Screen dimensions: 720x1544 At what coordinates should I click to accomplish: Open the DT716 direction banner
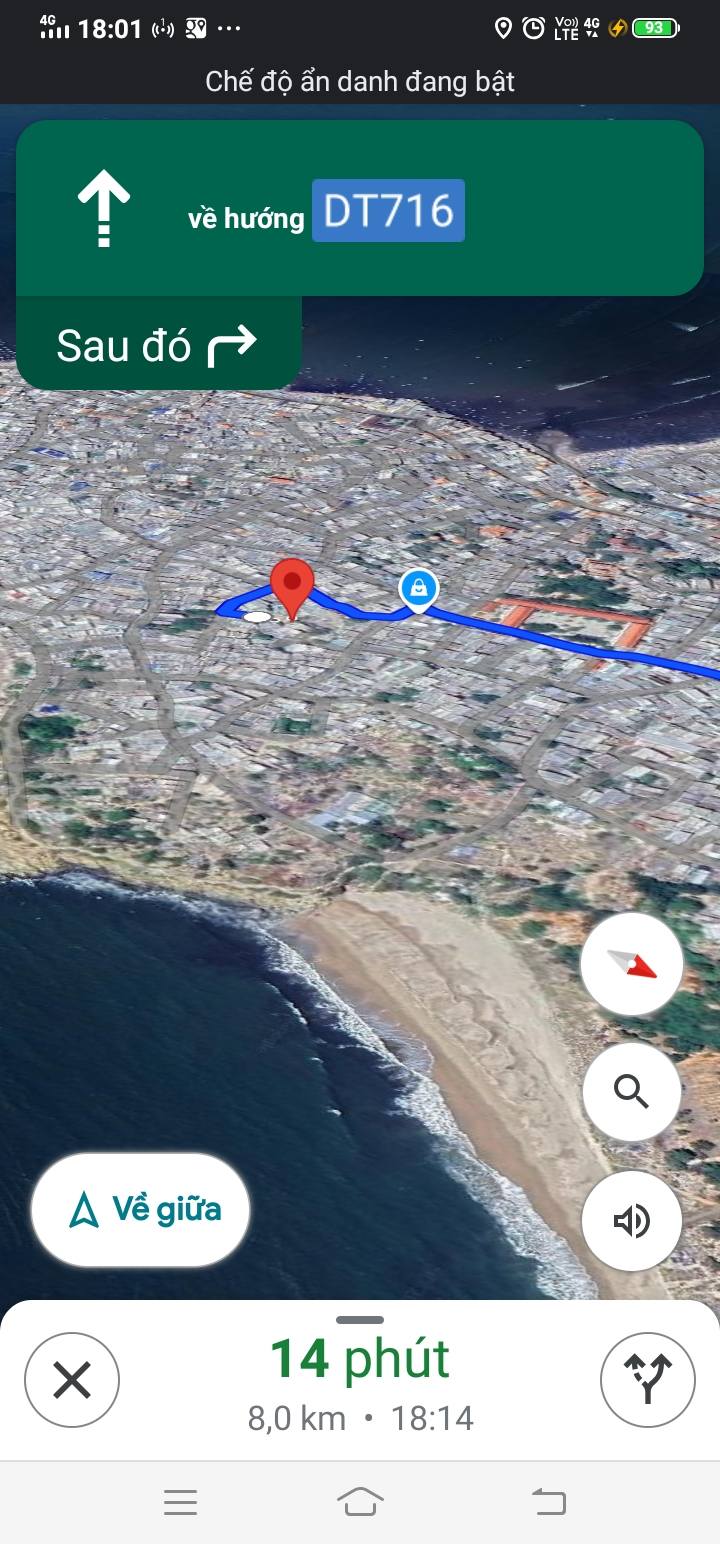[x=360, y=209]
